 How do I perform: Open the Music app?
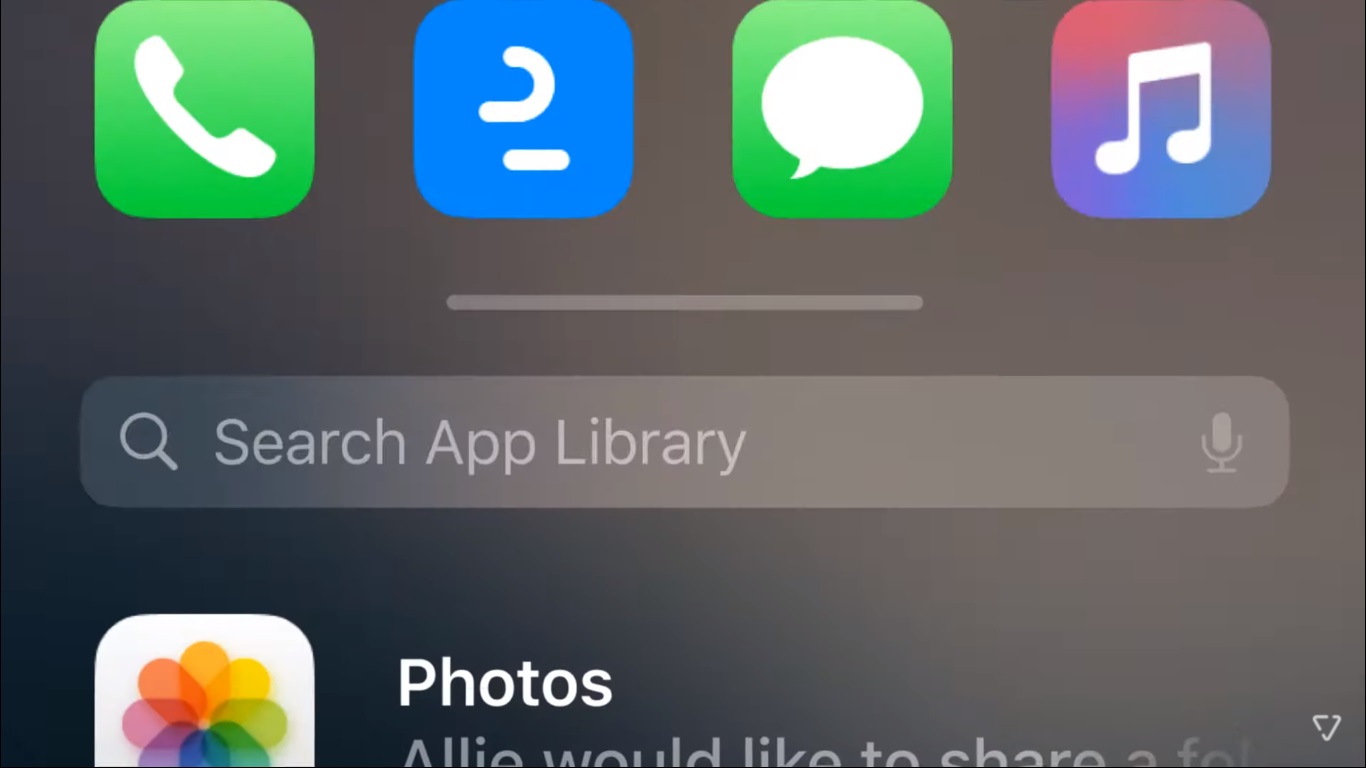[x=1161, y=108]
